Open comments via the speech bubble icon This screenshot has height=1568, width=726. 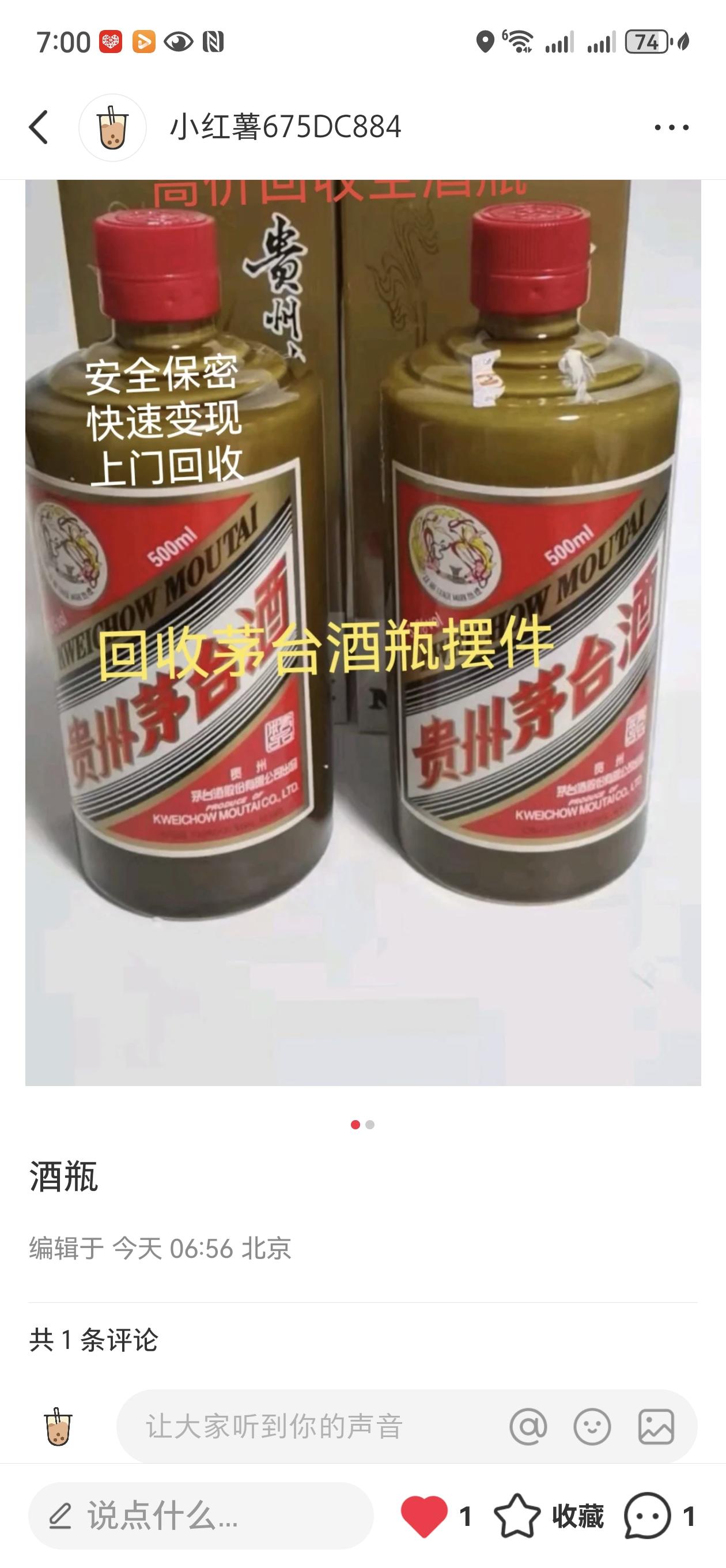tap(648, 1516)
